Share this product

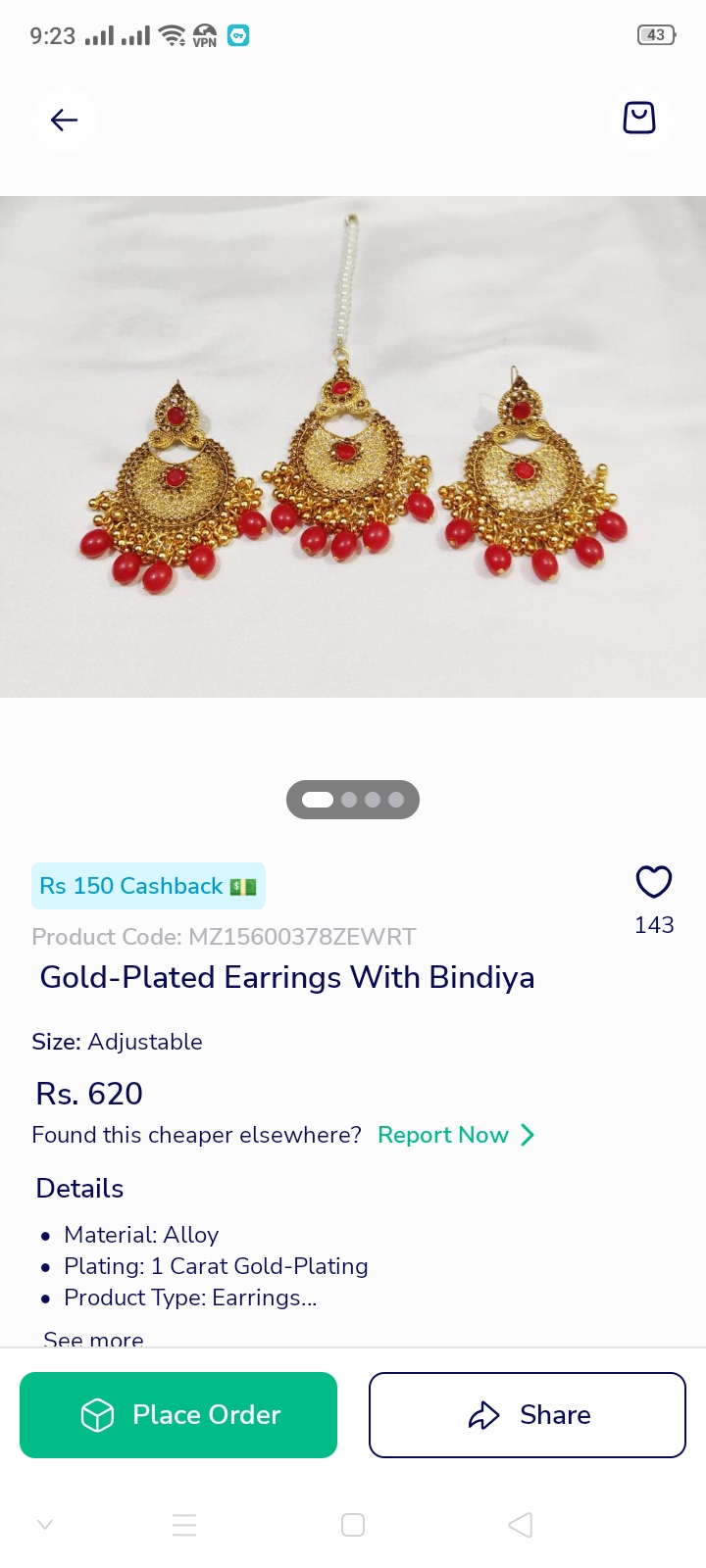click(x=528, y=1414)
